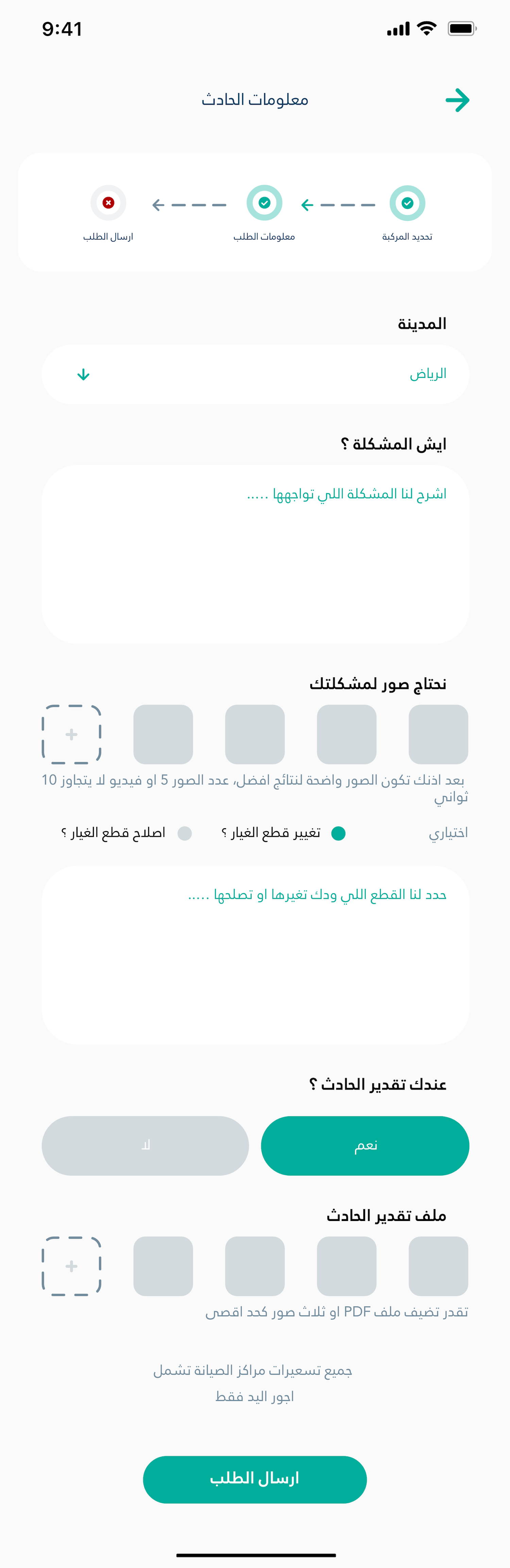The width and height of the screenshot is (510, 1568).
Task: Select تغيير قطع الغيار radio option
Action: 338,833
